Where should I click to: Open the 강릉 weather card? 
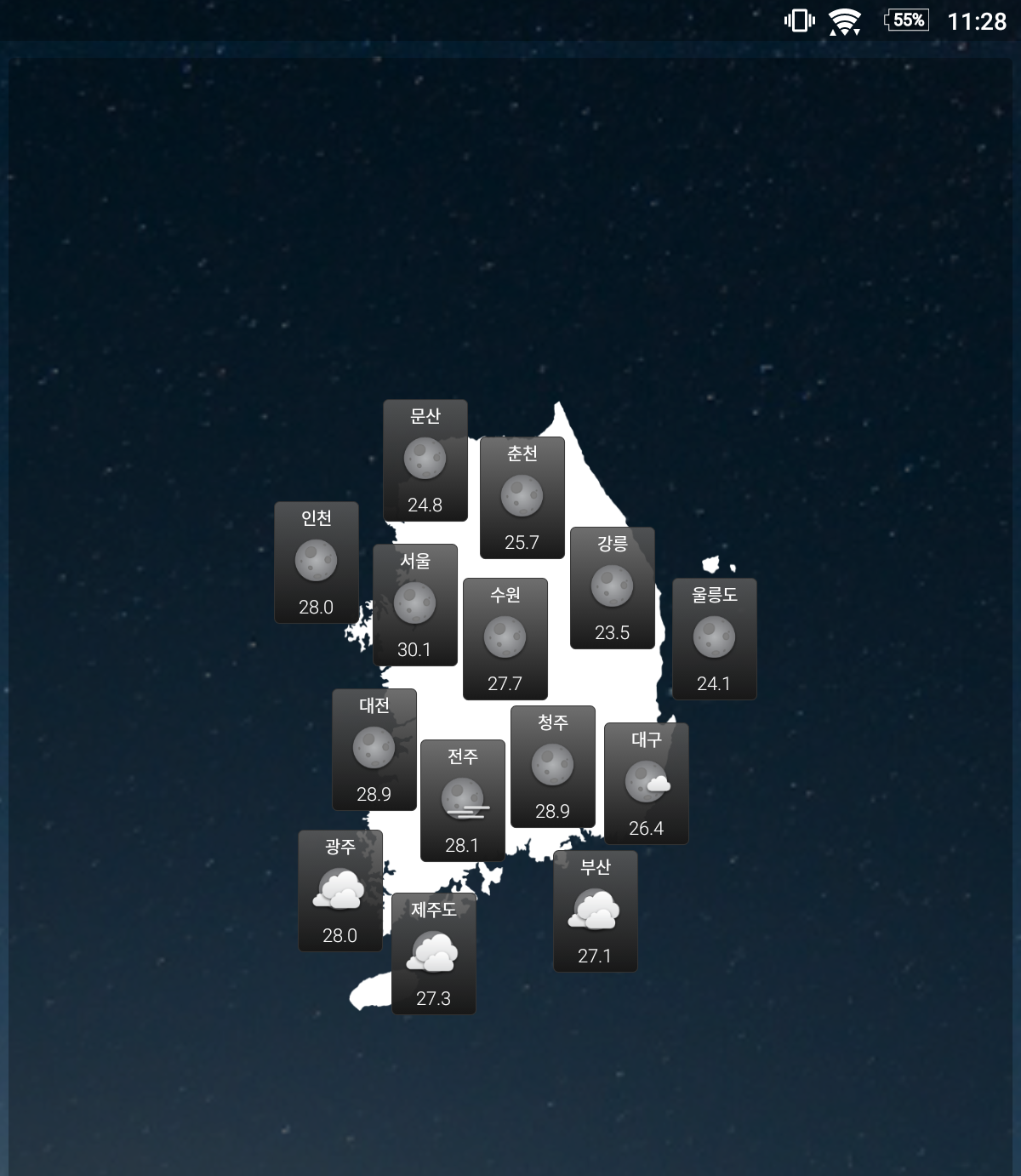(x=612, y=588)
